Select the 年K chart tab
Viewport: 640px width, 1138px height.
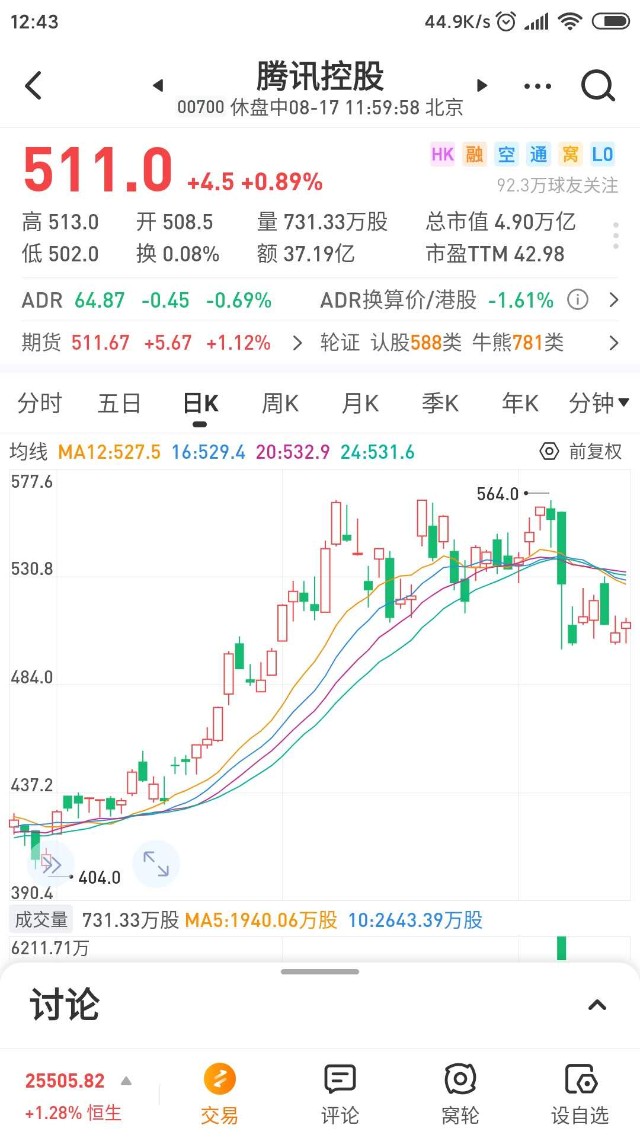point(520,403)
